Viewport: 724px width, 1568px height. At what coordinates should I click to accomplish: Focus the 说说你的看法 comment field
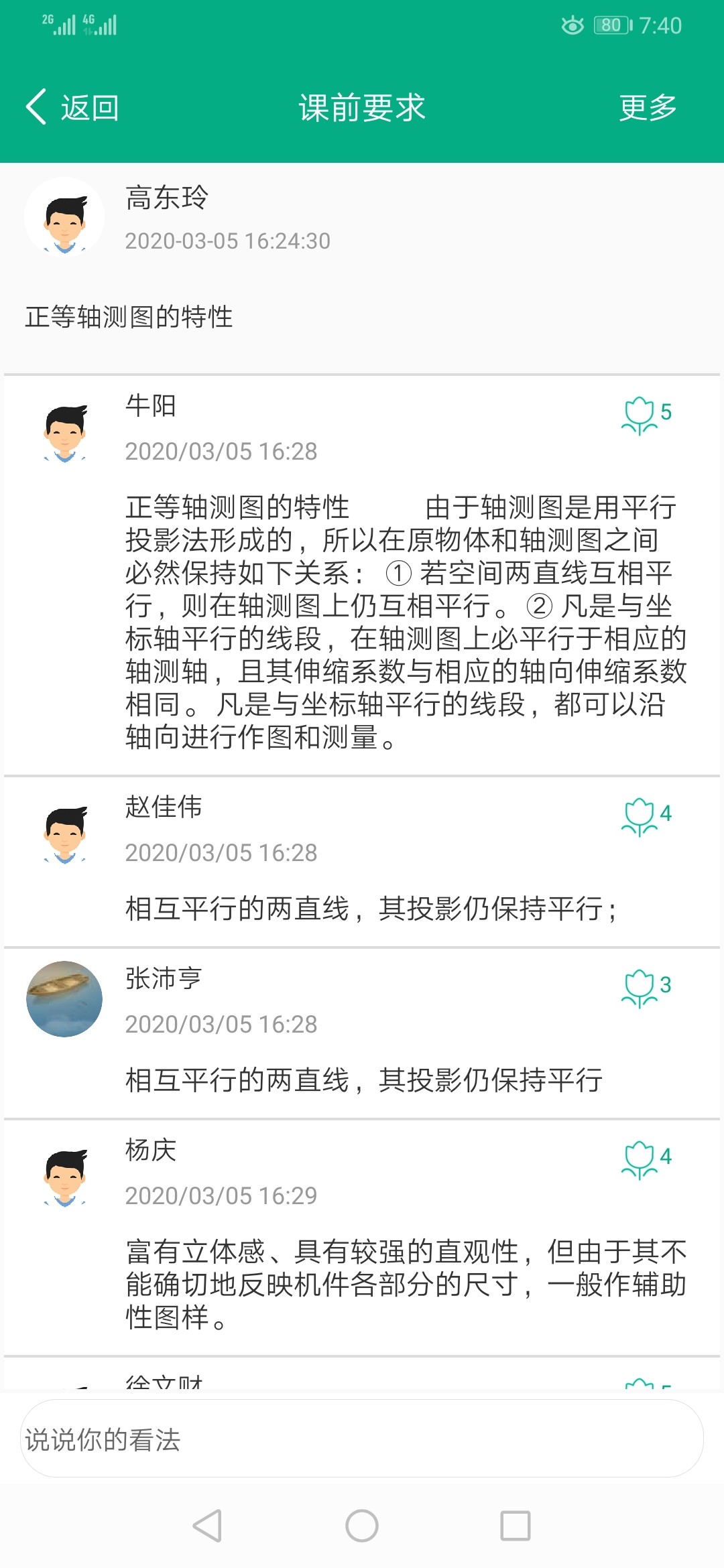(362, 1439)
